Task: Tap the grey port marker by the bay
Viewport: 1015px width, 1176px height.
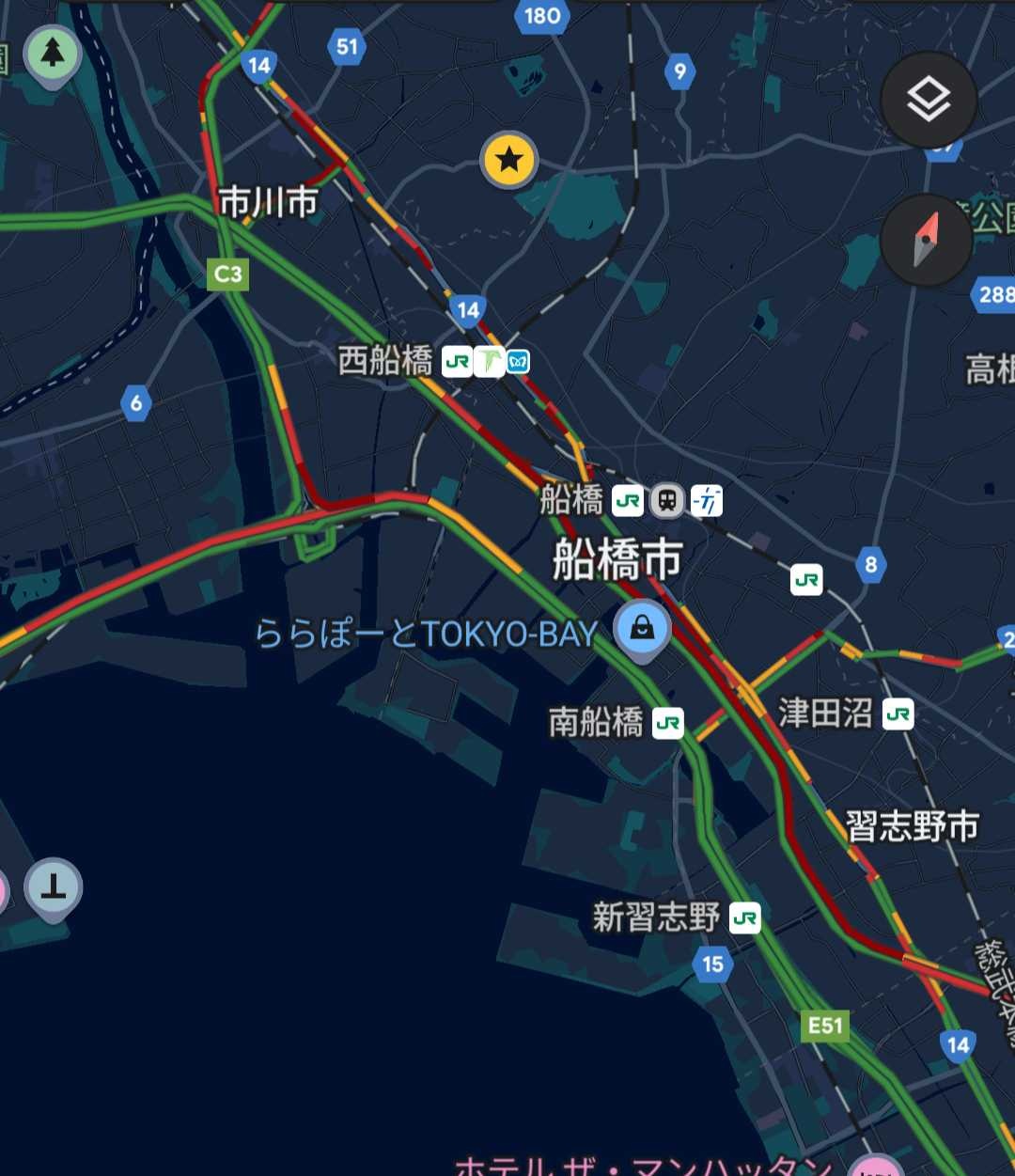Action: 54,886
